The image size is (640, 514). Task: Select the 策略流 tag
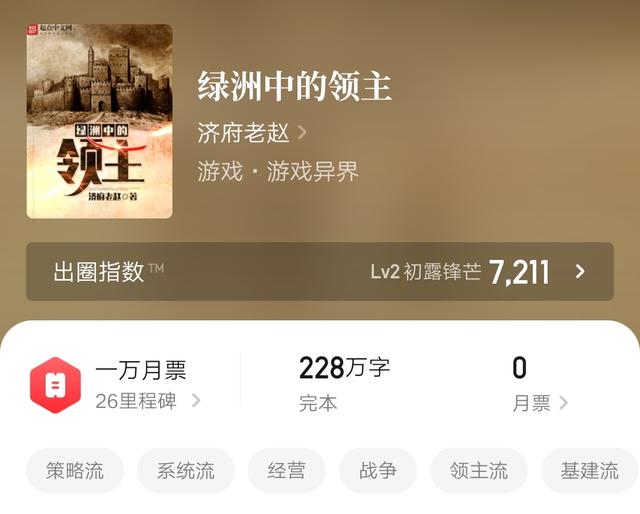point(75,471)
